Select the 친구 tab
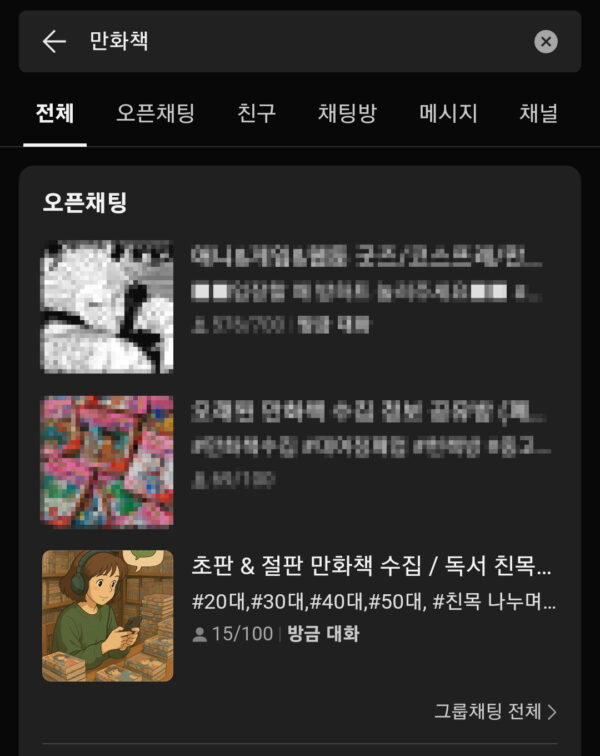 [257, 113]
